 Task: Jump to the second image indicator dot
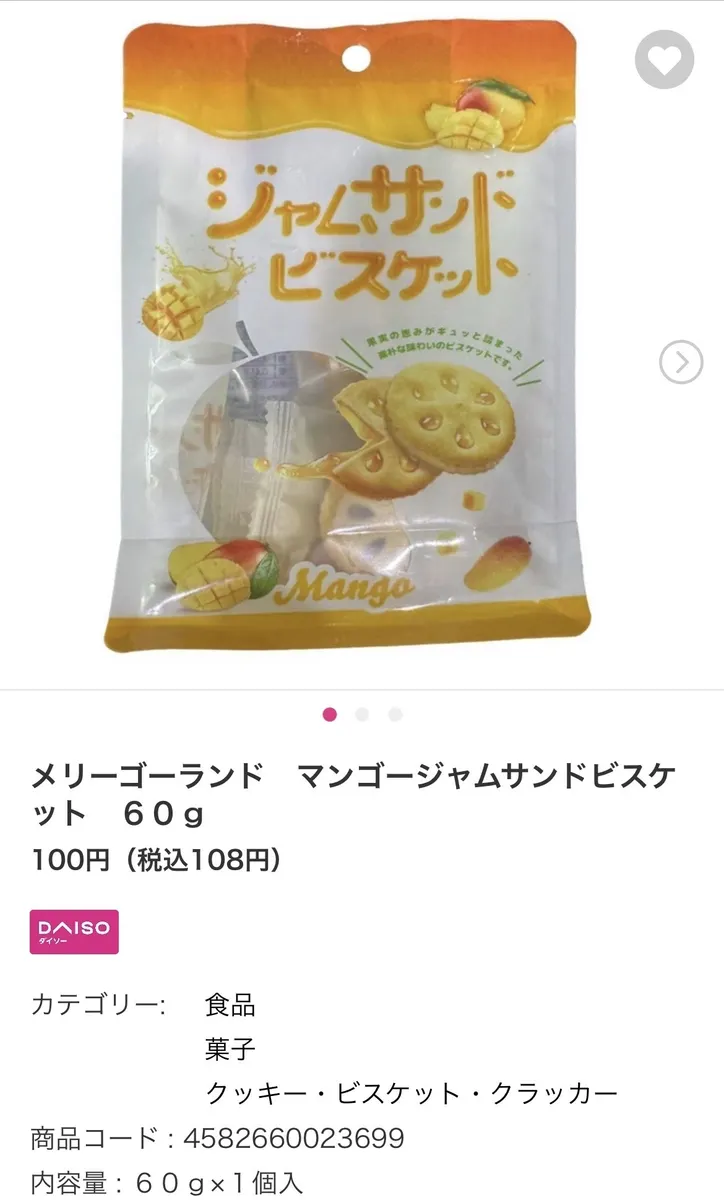tap(362, 715)
